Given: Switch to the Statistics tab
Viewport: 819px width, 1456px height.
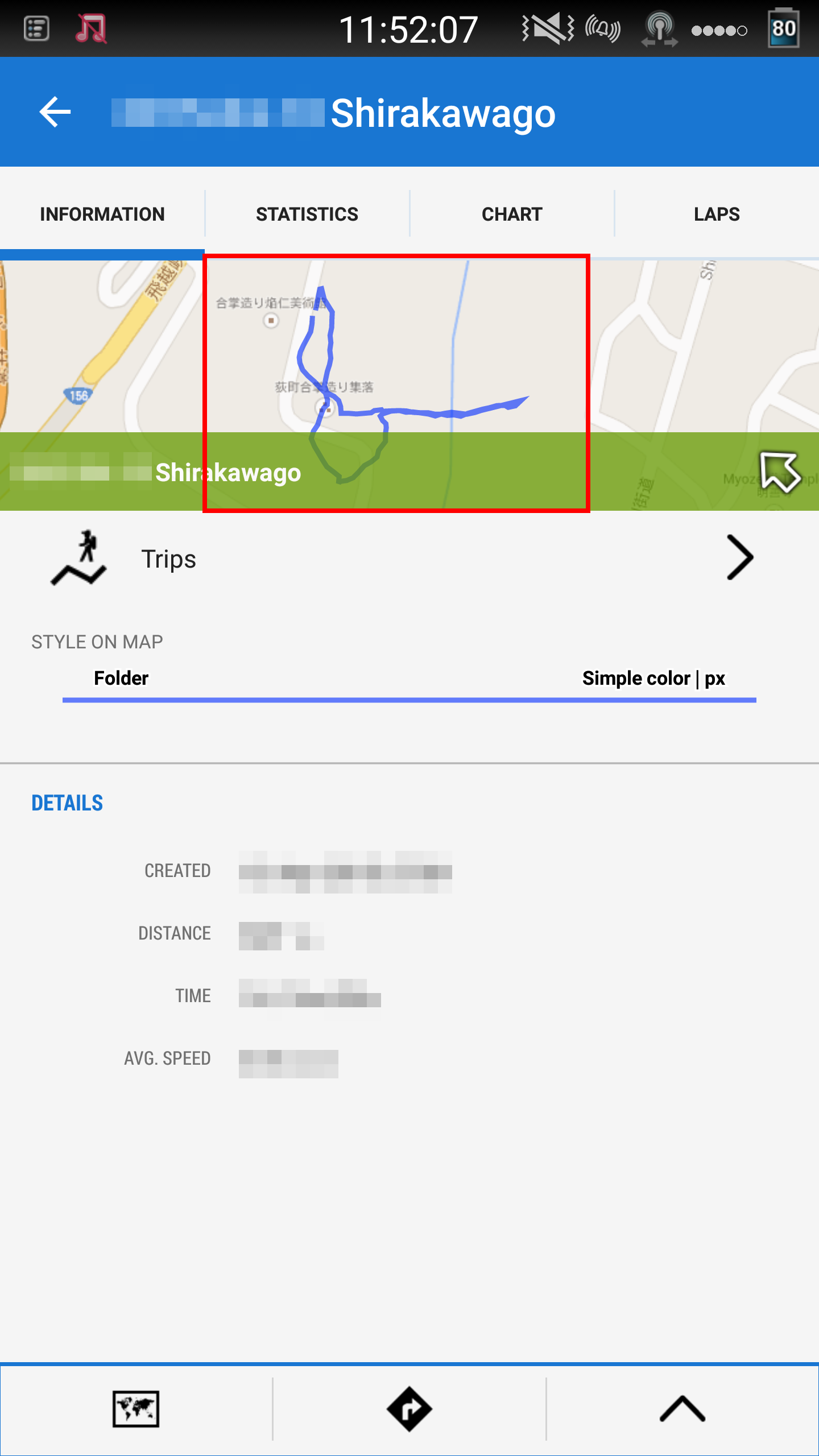Looking at the screenshot, I should [x=307, y=214].
